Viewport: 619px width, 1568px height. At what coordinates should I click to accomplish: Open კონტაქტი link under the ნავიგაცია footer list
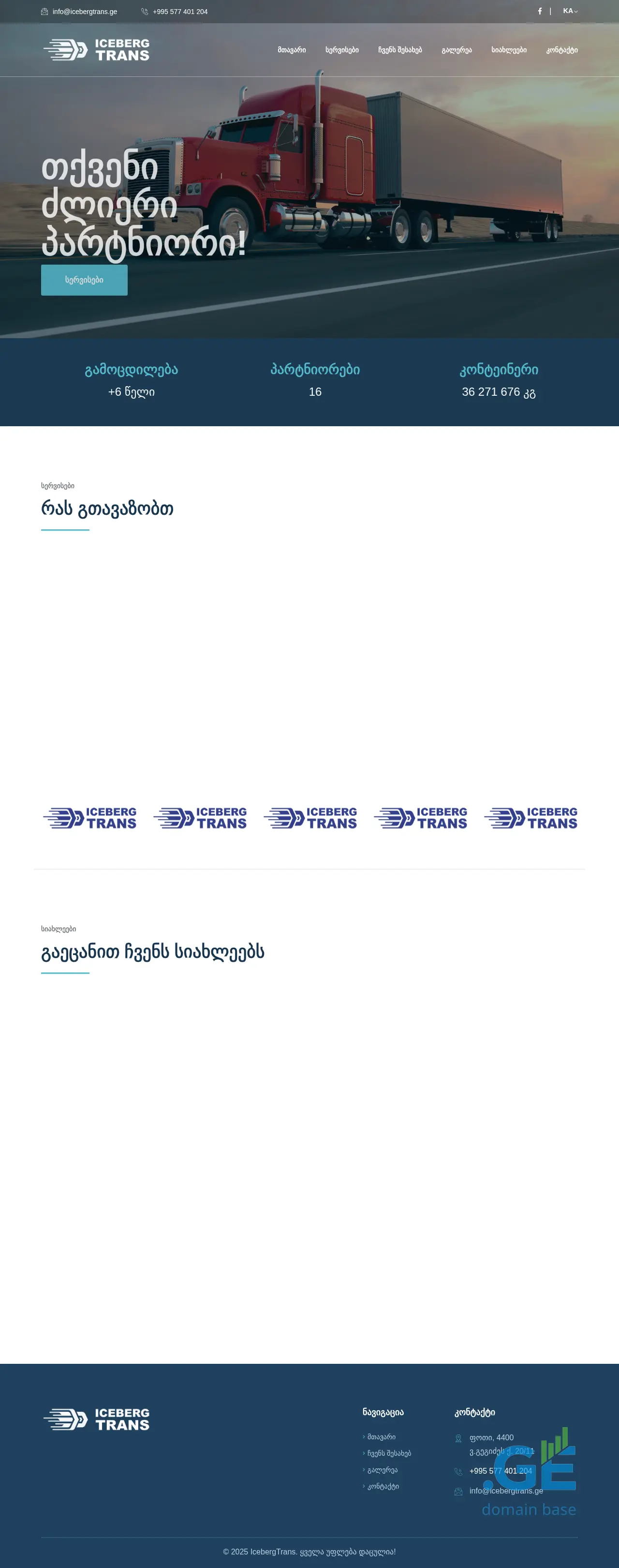[383, 1486]
